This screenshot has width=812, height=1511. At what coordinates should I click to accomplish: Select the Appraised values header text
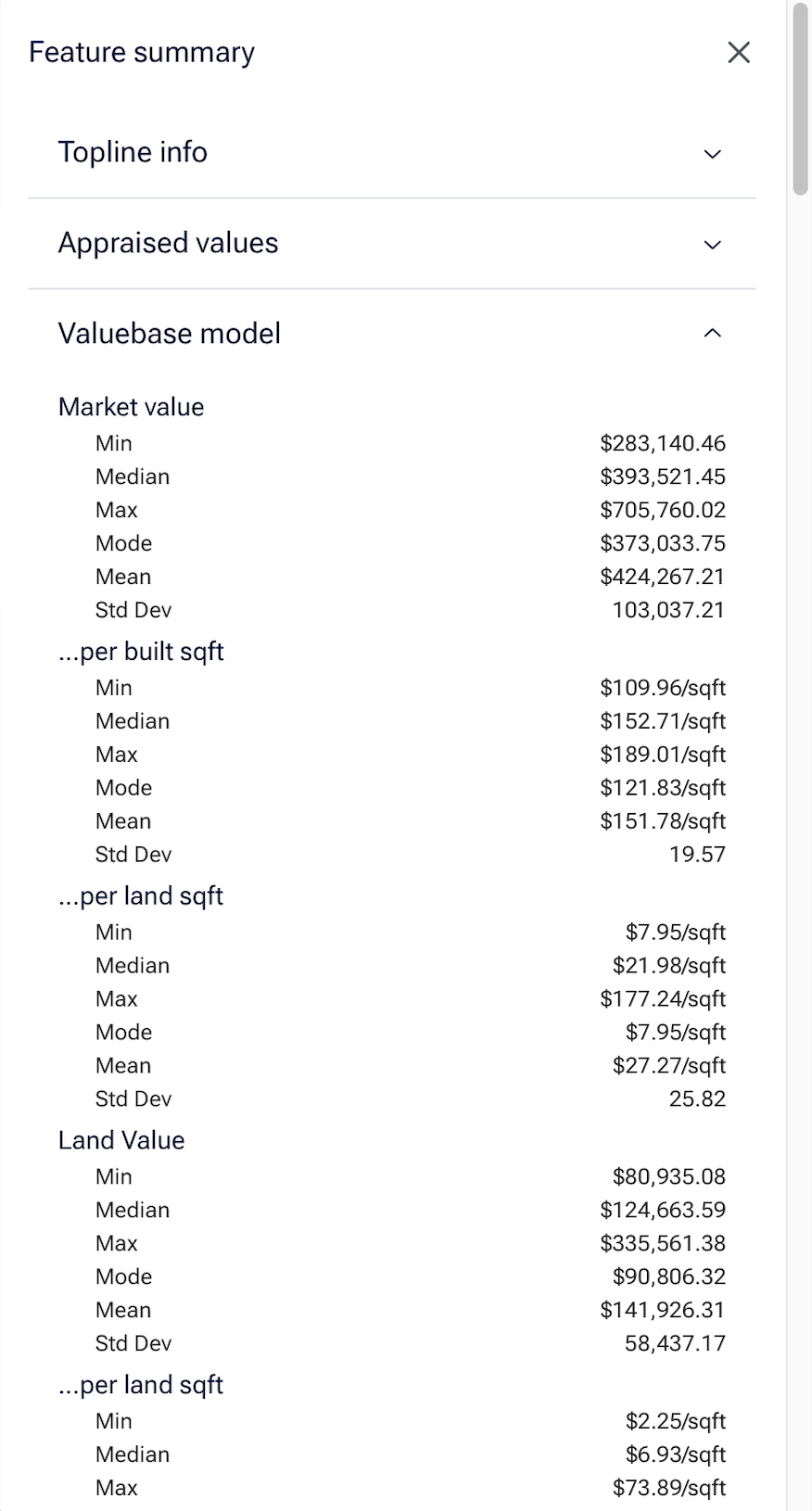[x=168, y=243]
